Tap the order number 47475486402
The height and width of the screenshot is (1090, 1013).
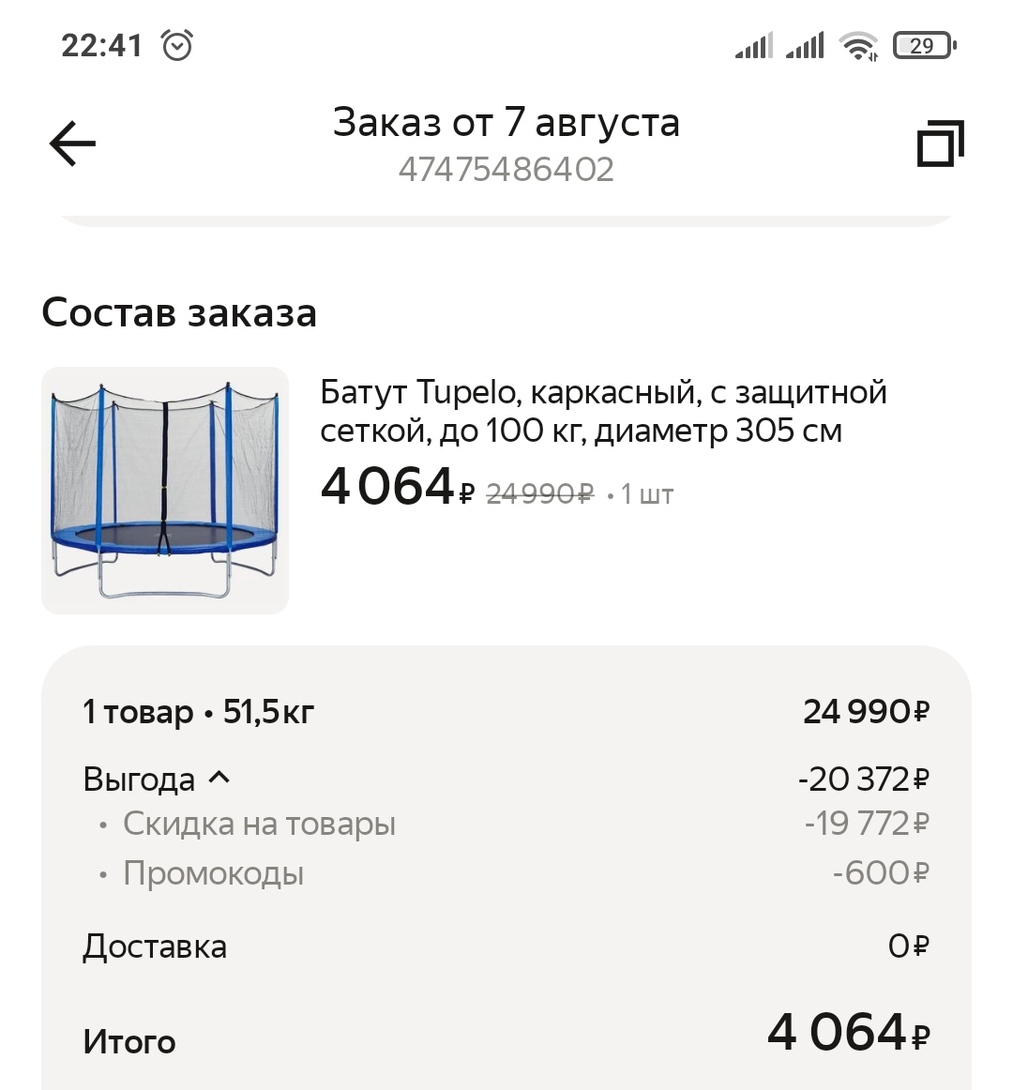click(506, 168)
